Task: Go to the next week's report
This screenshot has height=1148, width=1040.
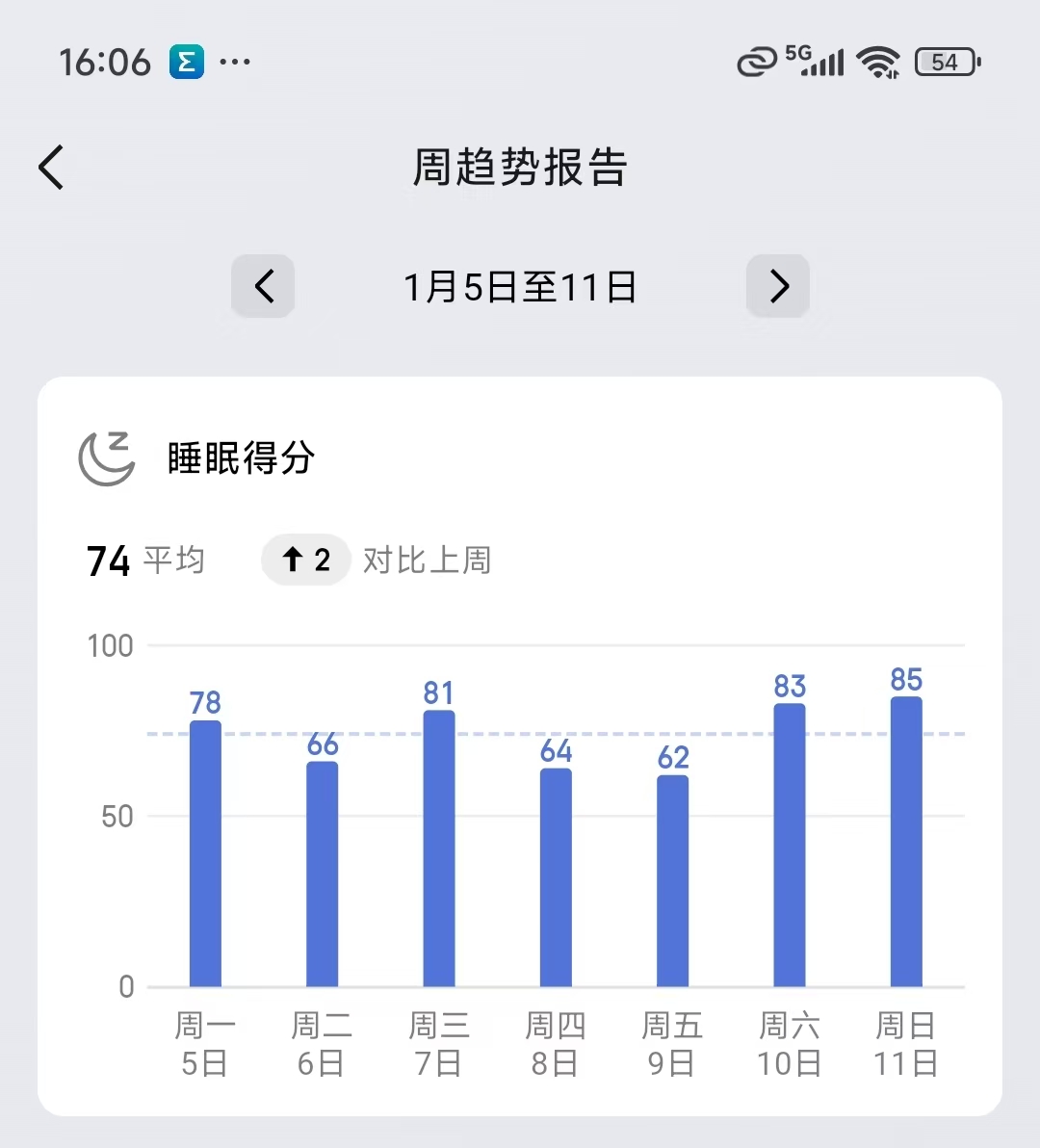Action: point(778,285)
